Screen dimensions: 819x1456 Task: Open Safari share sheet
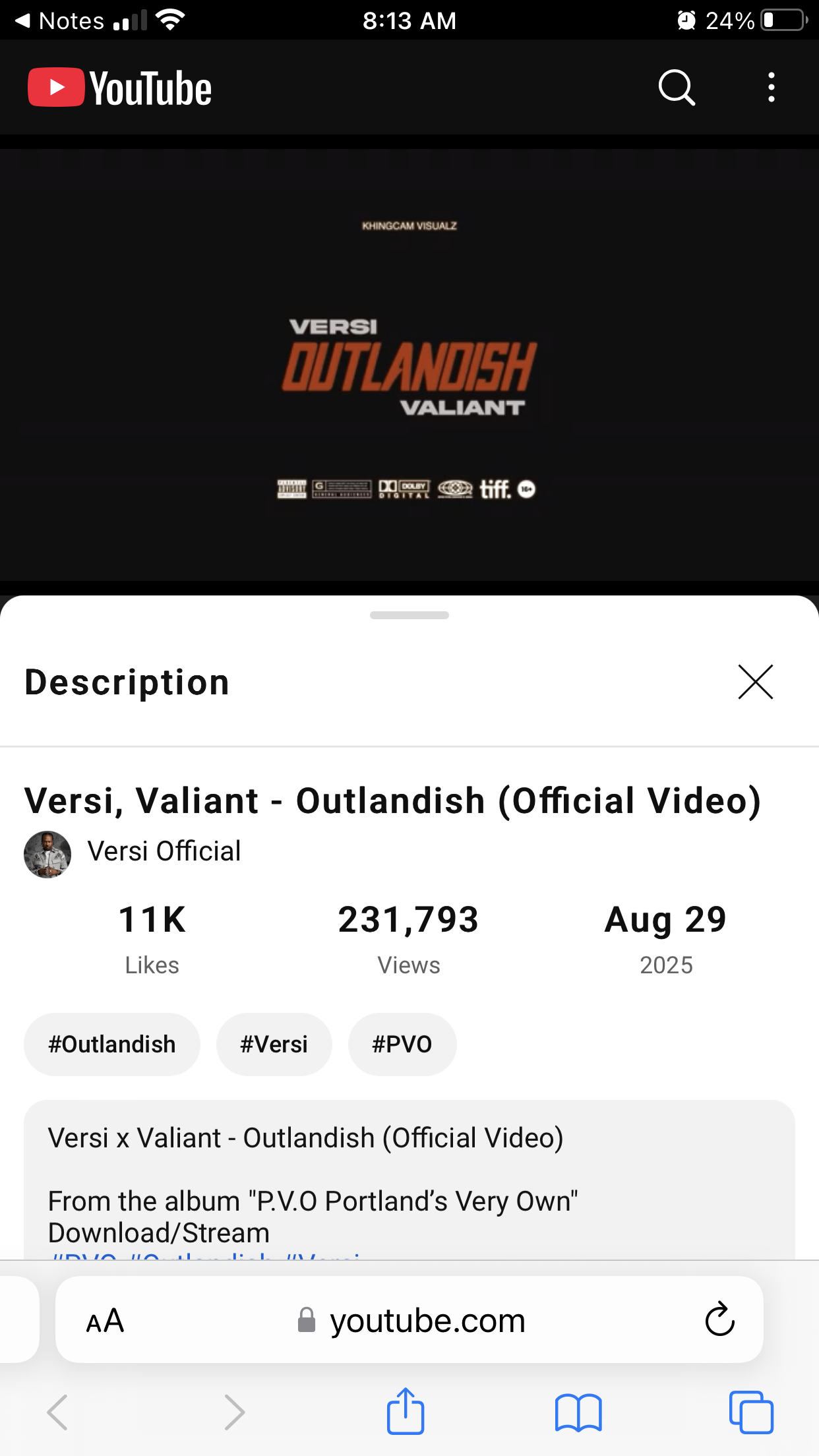tap(405, 1412)
